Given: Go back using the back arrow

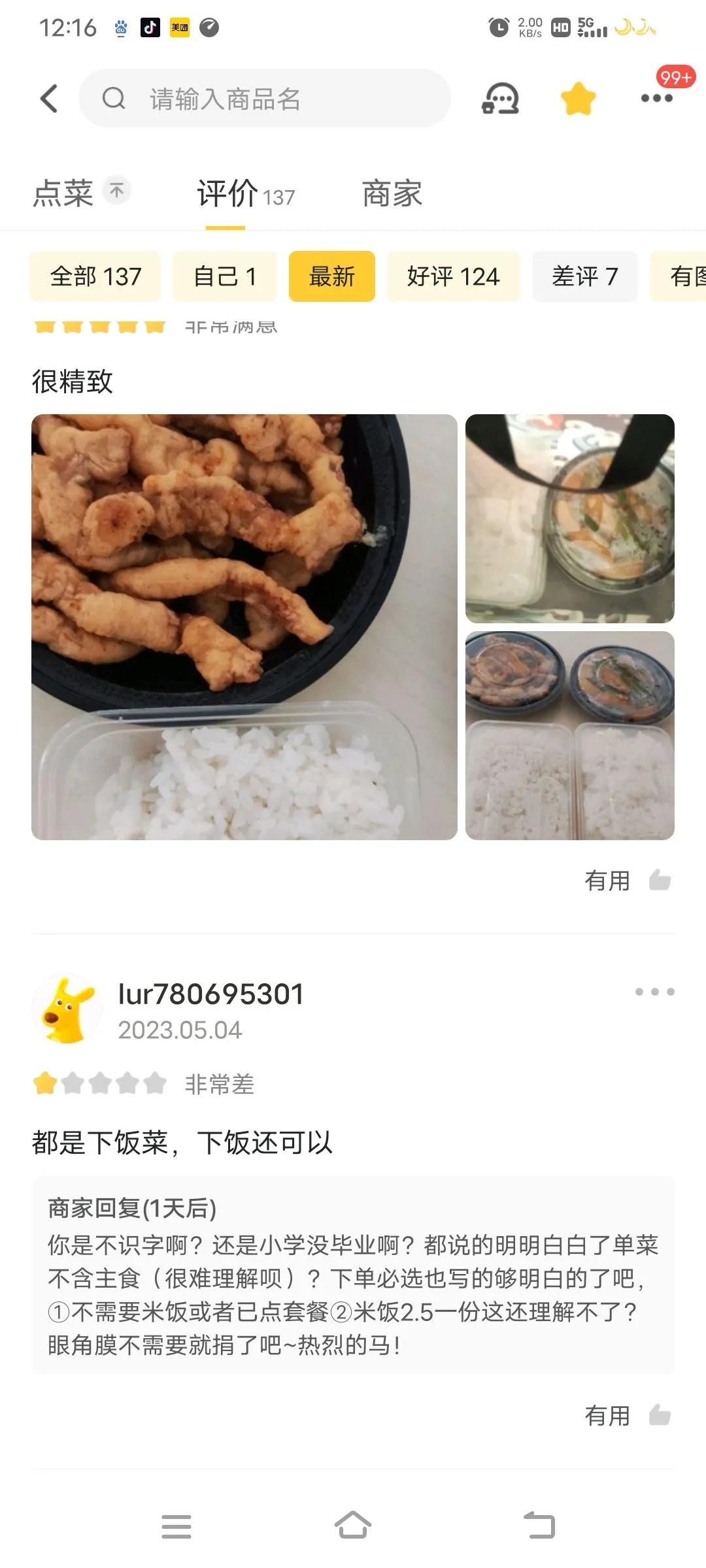Looking at the screenshot, I should pos(49,98).
